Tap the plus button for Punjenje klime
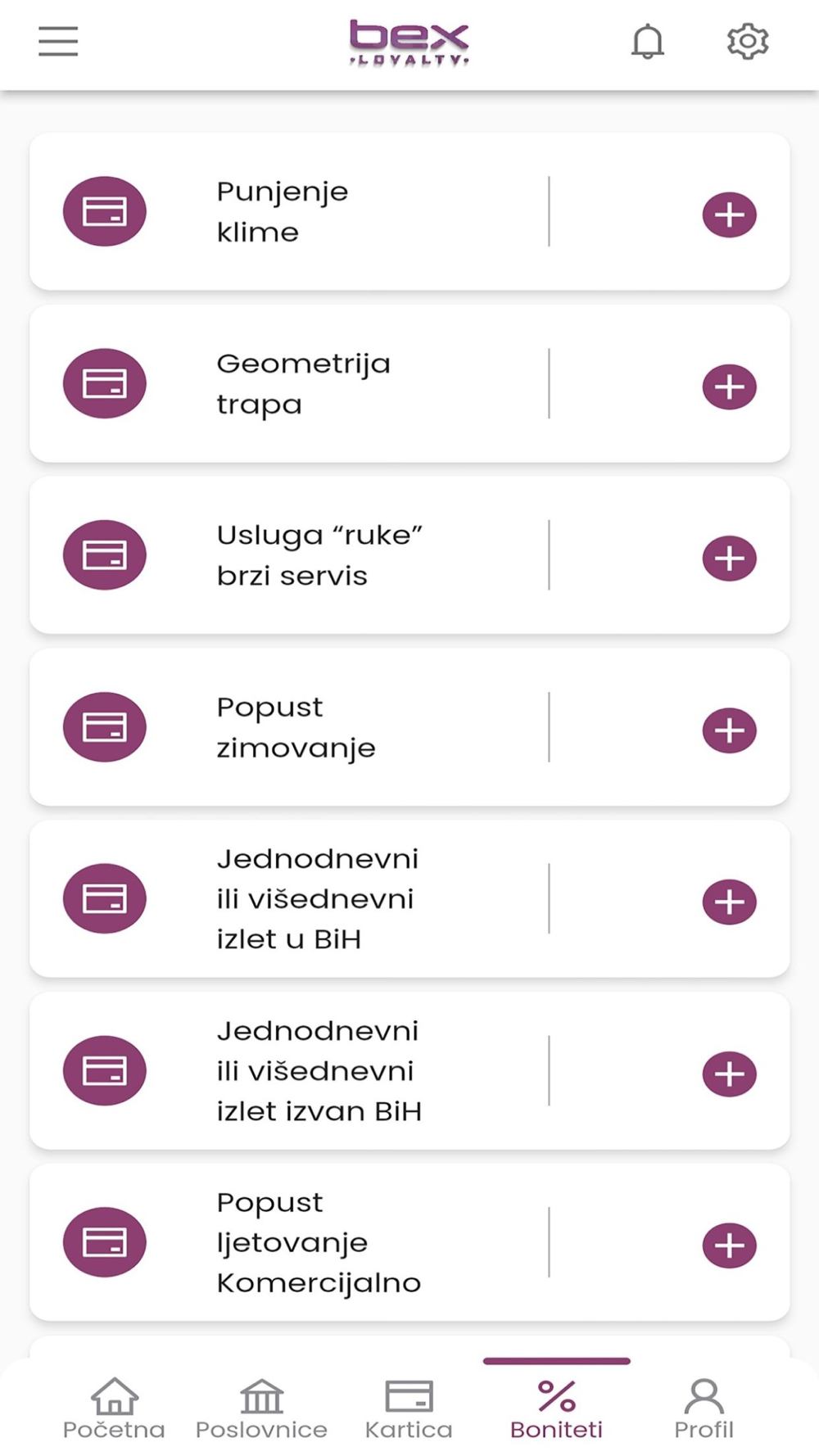The image size is (819, 1456). pos(729,215)
